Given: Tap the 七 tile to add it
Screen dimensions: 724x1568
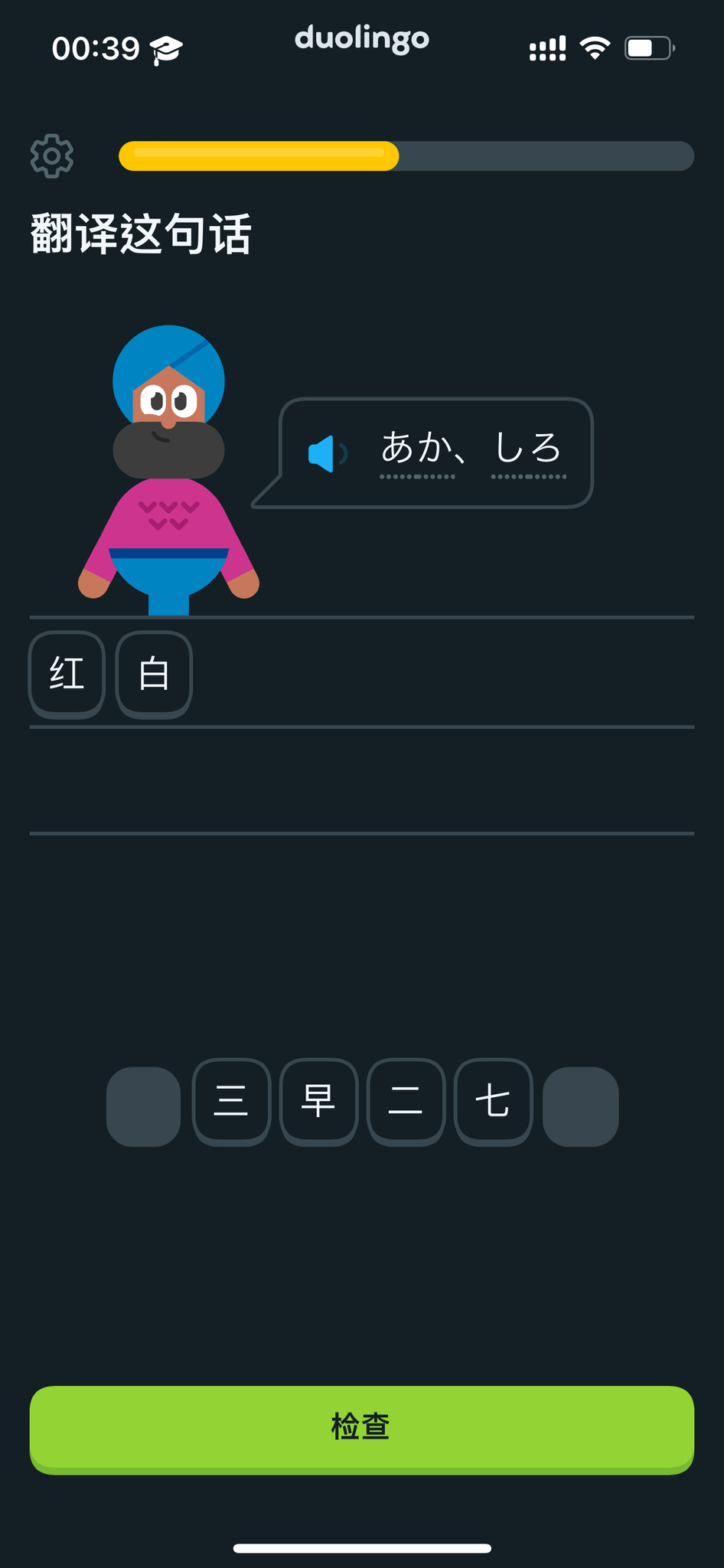Looking at the screenshot, I should (492, 1101).
